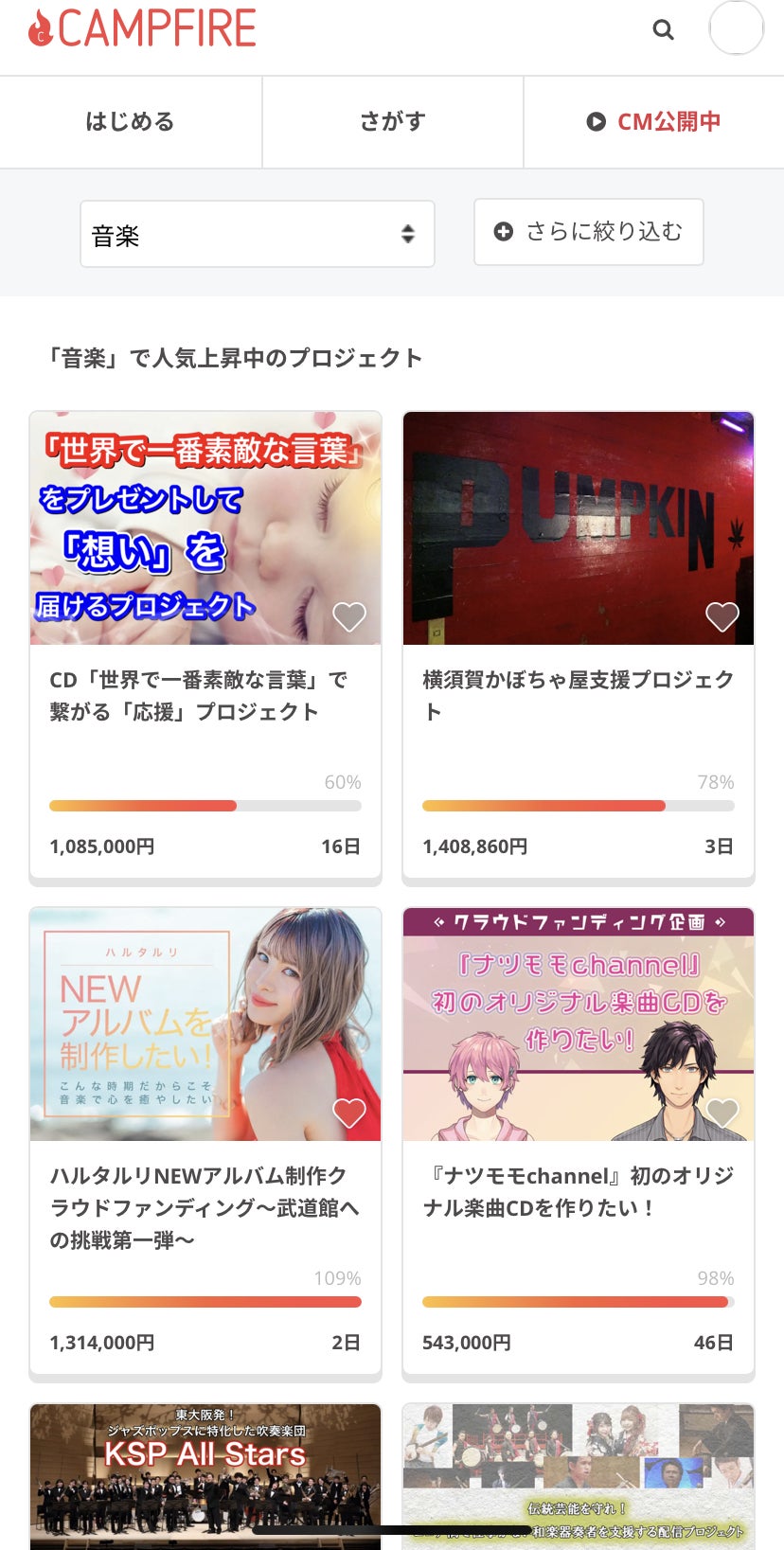Expand the 音楽 category dropdown
Viewport: 784px width, 1550px height.
257,234
